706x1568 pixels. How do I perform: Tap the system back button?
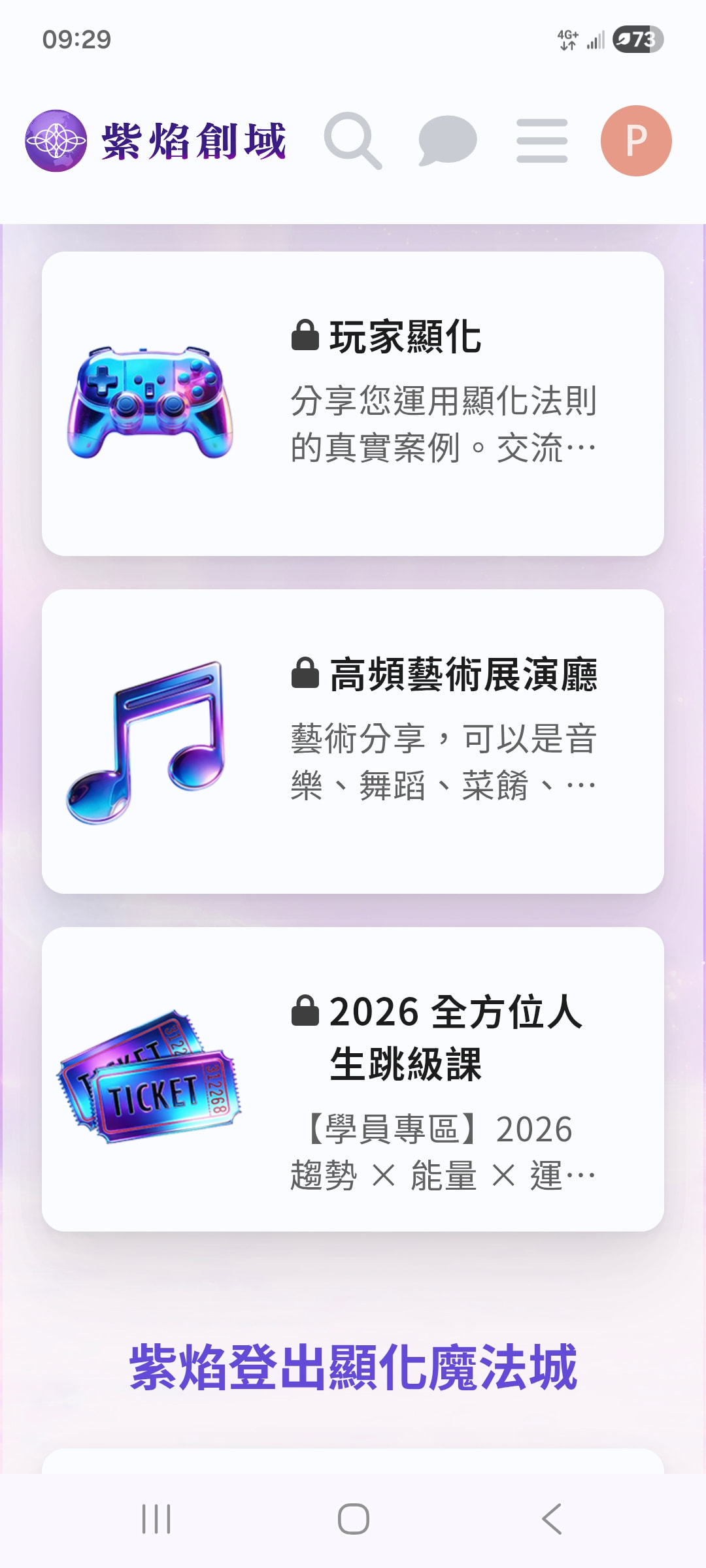point(552,1519)
